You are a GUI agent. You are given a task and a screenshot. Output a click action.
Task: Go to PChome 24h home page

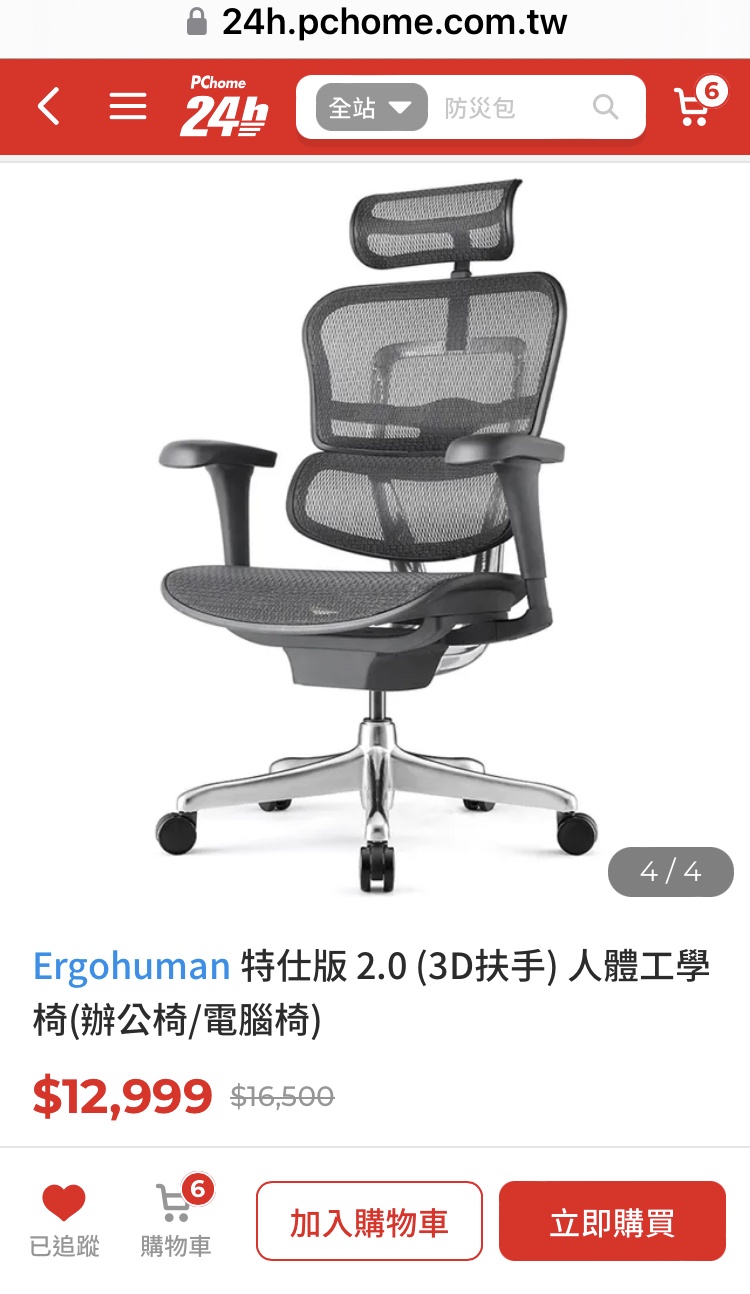(x=224, y=106)
